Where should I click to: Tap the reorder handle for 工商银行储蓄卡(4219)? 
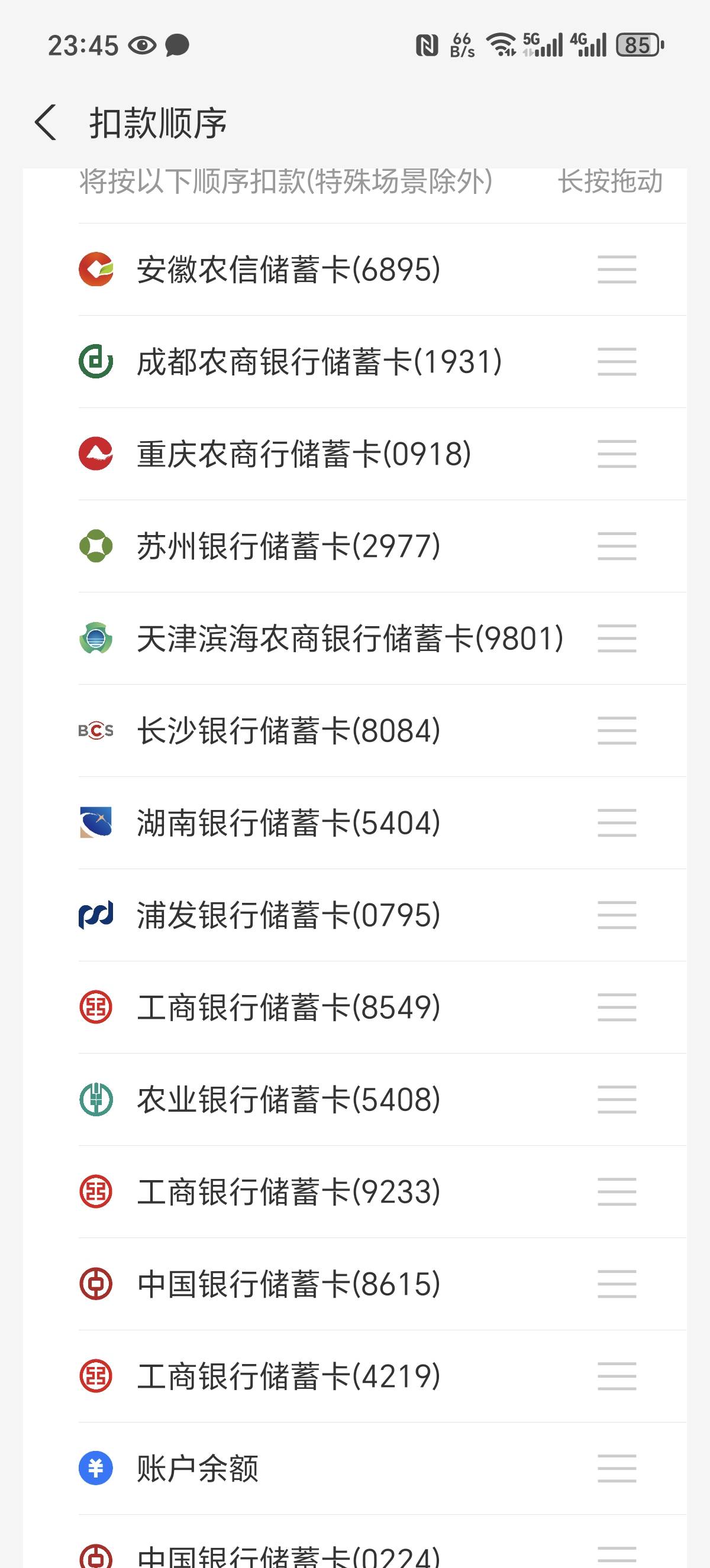click(x=617, y=1376)
